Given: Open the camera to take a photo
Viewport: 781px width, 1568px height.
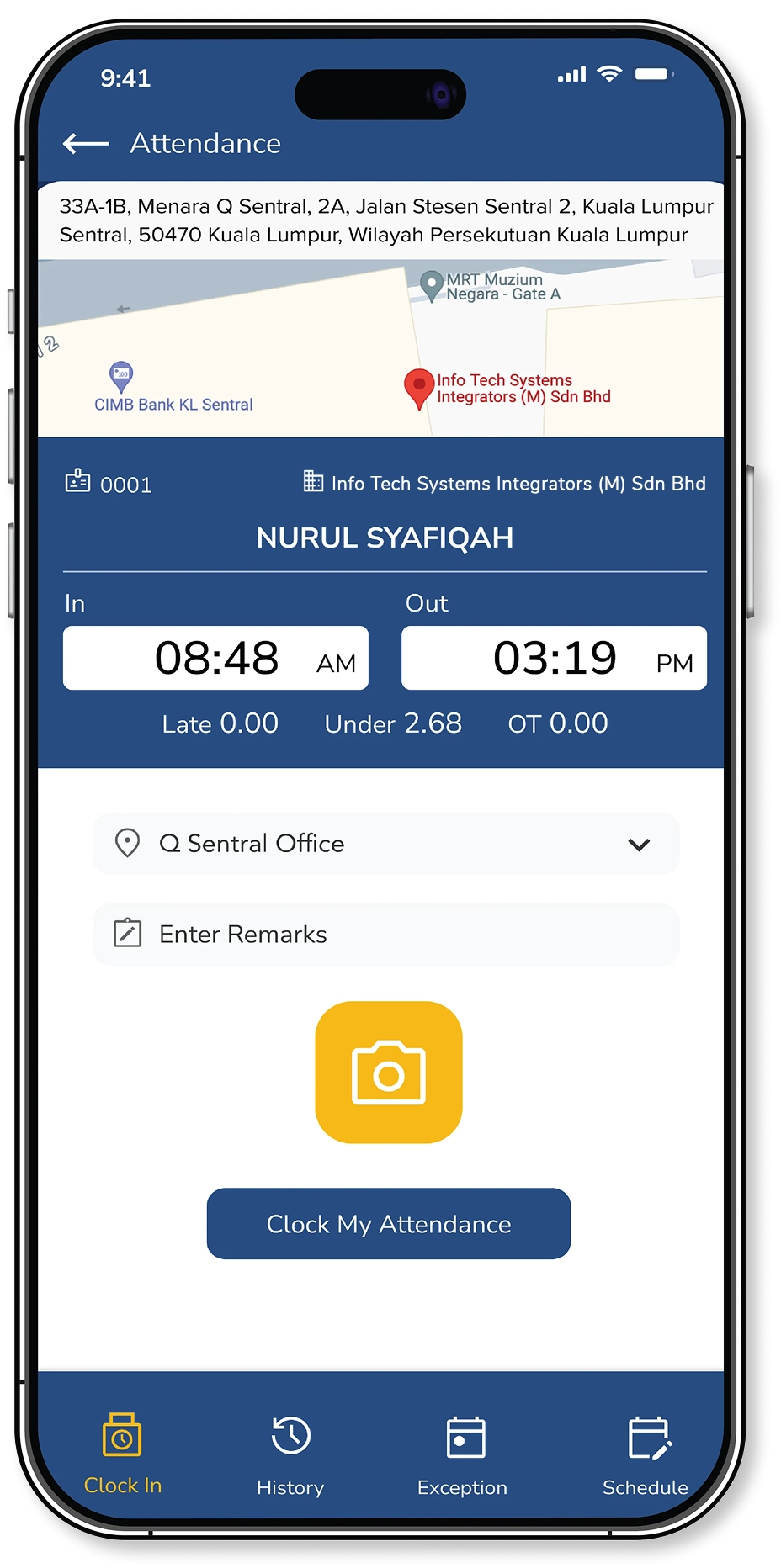Looking at the screenshot, I should click(x=389, y=1073).
